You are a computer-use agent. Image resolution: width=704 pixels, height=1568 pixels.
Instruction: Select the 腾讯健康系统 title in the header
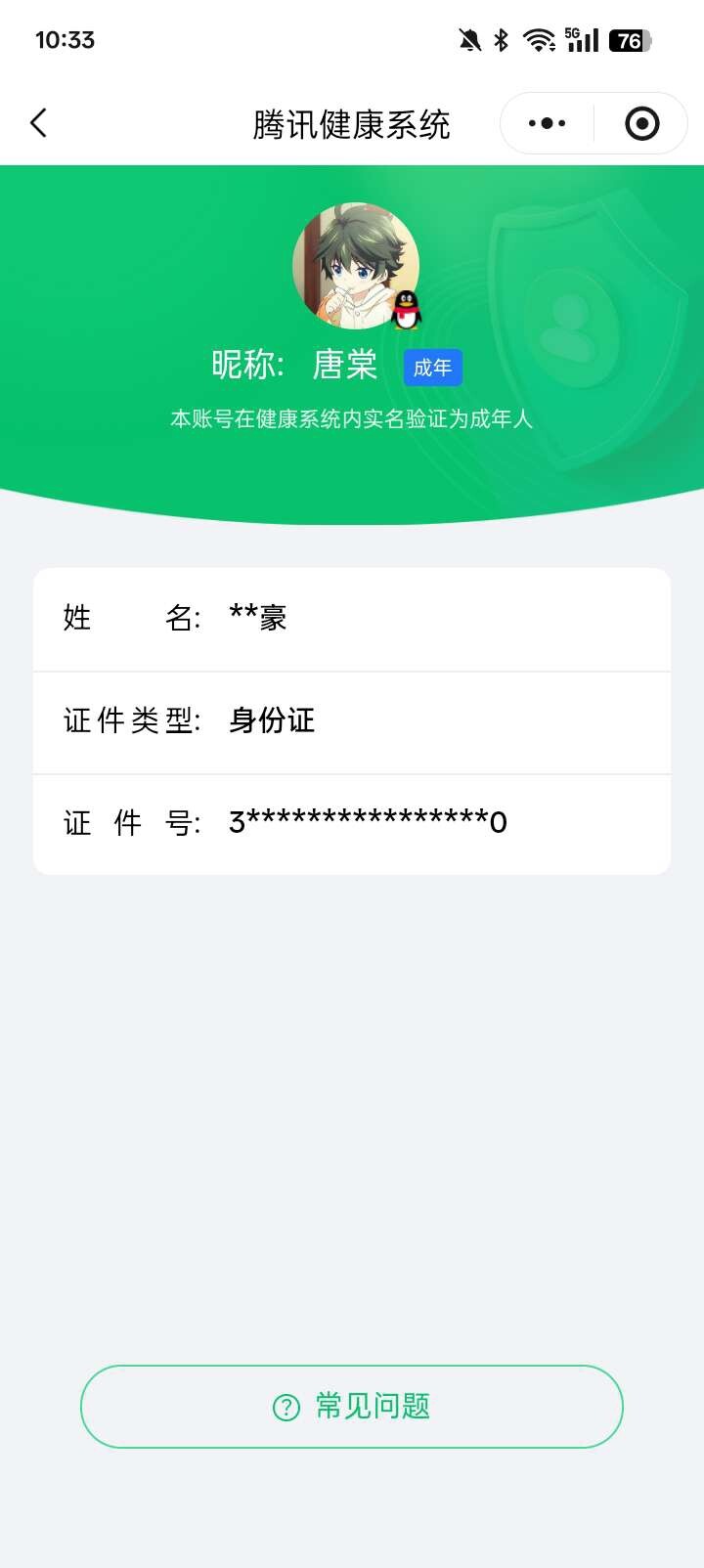tap(352, 124)
